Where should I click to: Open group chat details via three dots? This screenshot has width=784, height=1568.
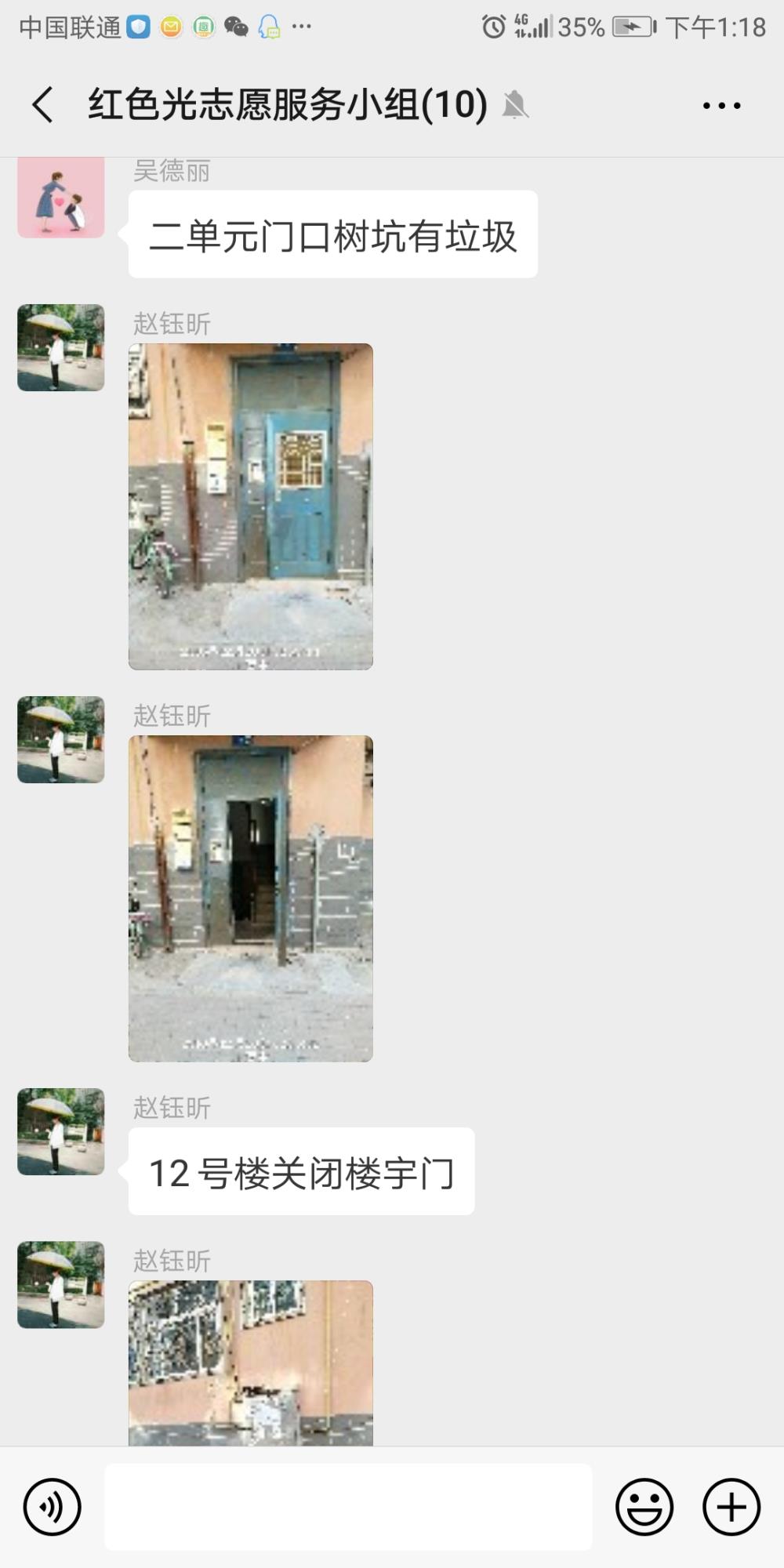(x=721, y=105)
